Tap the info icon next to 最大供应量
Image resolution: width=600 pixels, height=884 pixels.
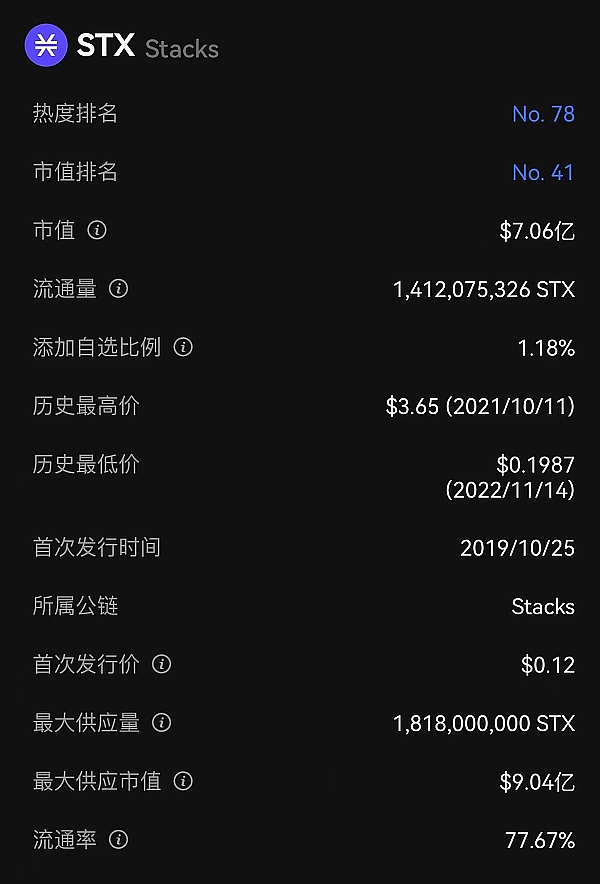click(x=161, y=722)
